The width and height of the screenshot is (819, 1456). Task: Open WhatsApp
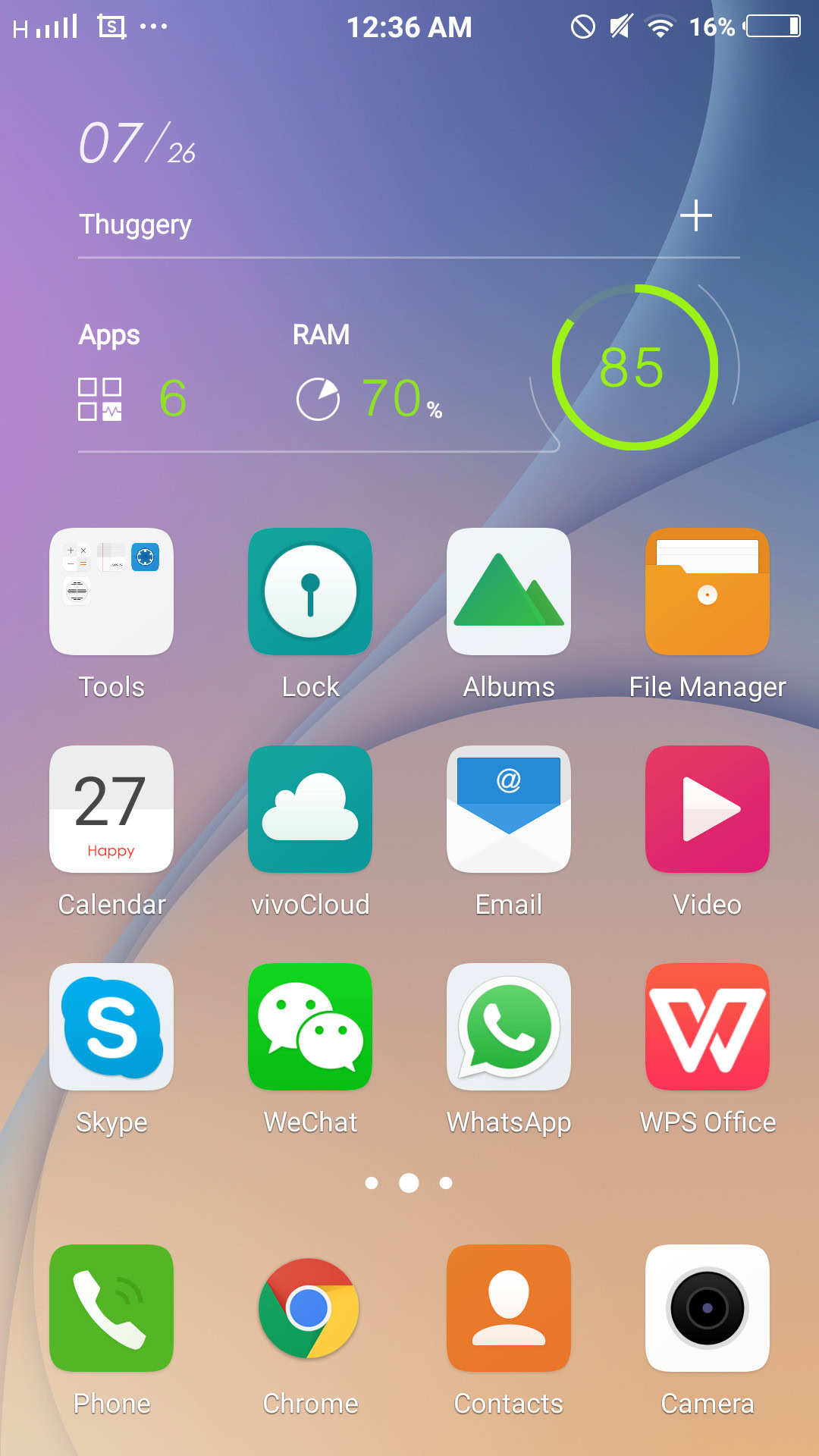509,1027
